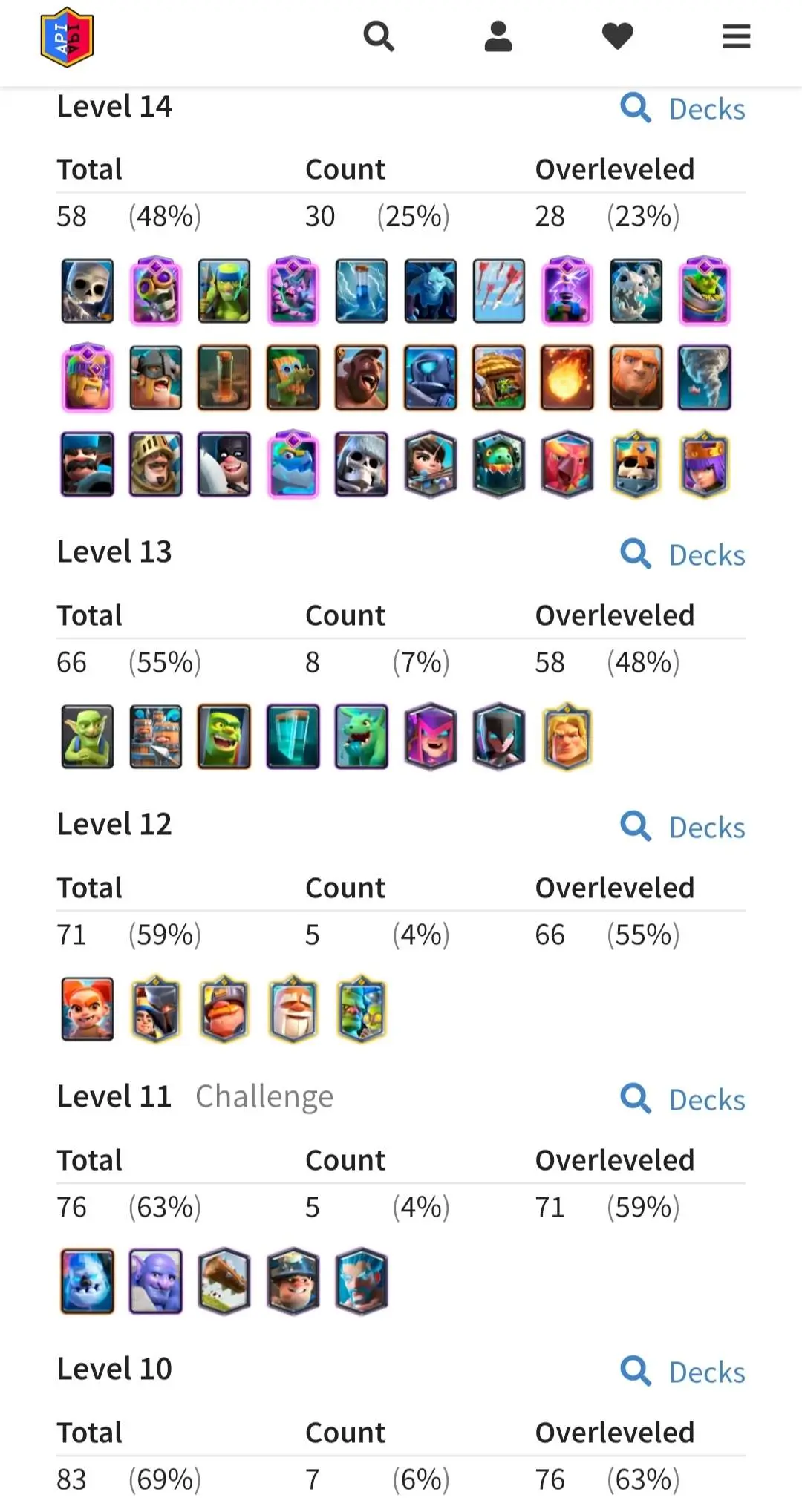Search decks for Level 11 Challenge
Viewport: 802px width, 1512px height.
pos(683,1099)
